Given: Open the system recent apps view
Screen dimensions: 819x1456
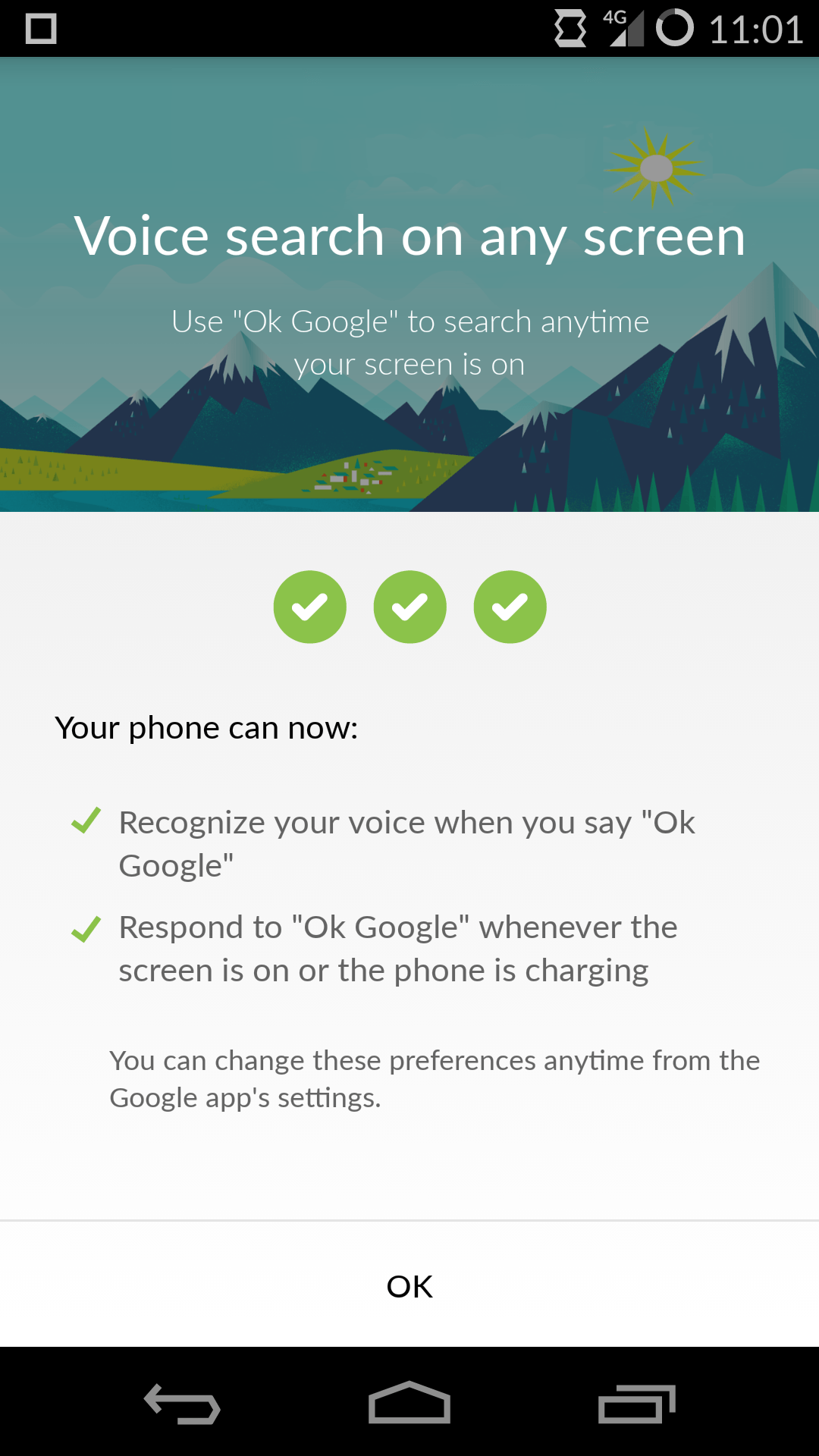Looking at the screenshot, I should pyautogui.click(x=636, y=1404).
